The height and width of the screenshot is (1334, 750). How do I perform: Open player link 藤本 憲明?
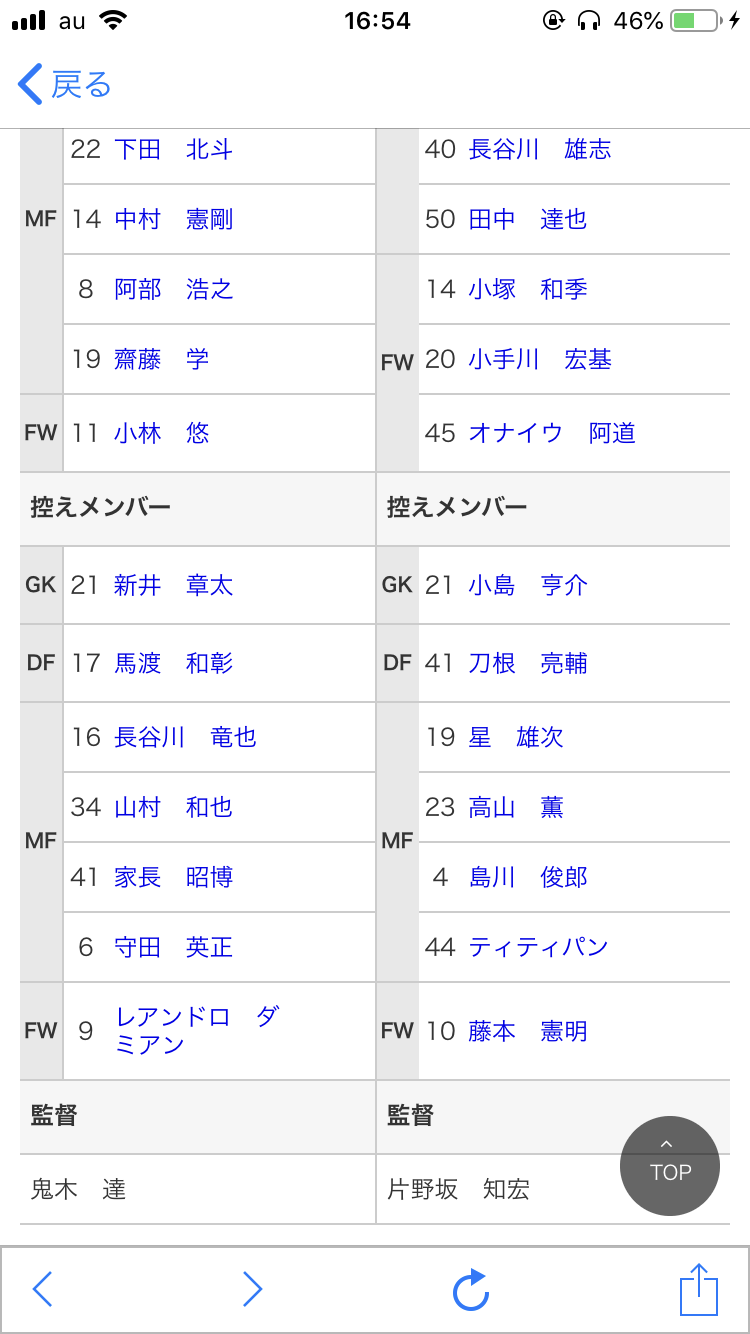(x=528, y=1031)
